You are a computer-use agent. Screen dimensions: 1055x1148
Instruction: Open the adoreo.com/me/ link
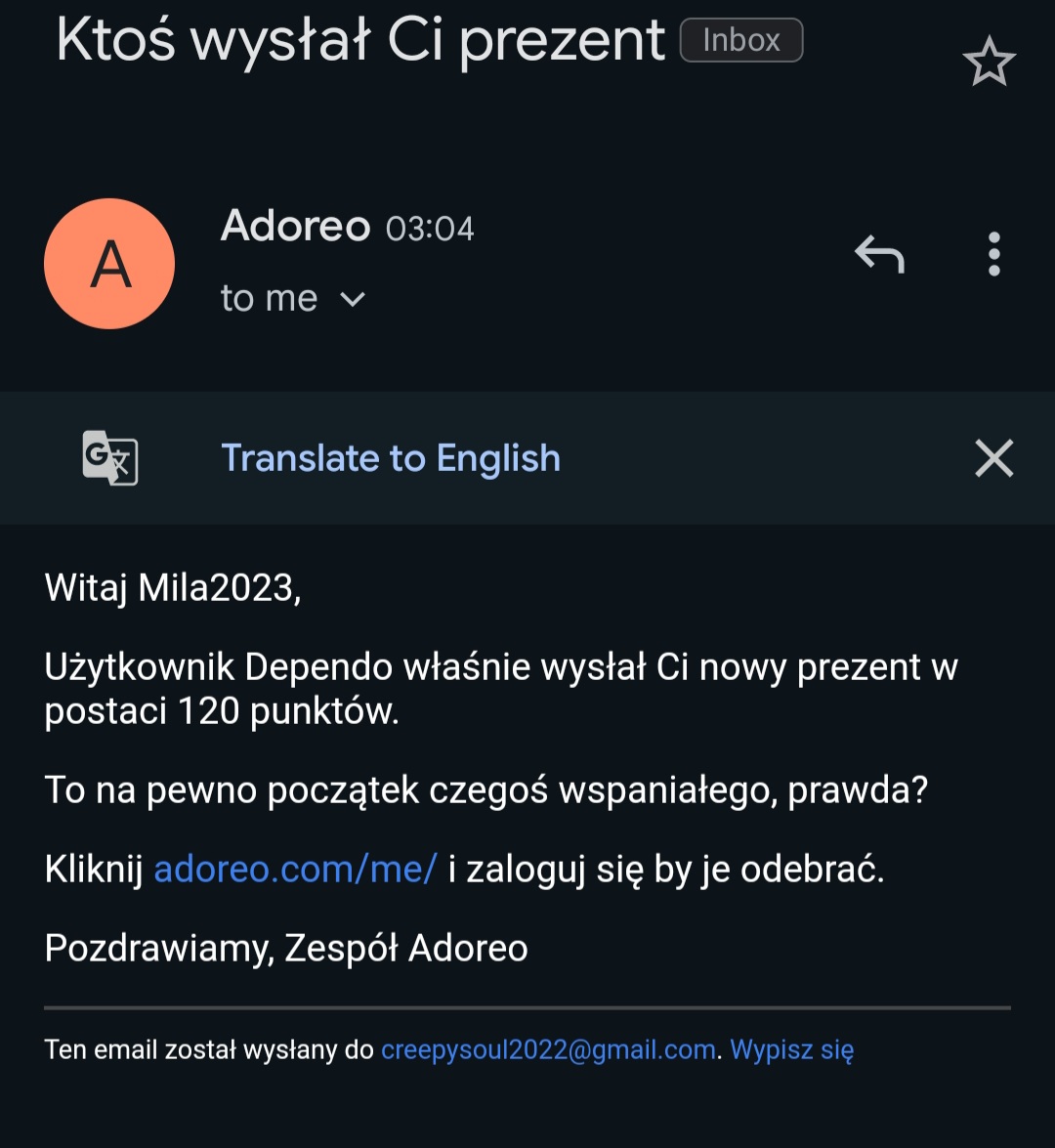[x=295, y=869]
